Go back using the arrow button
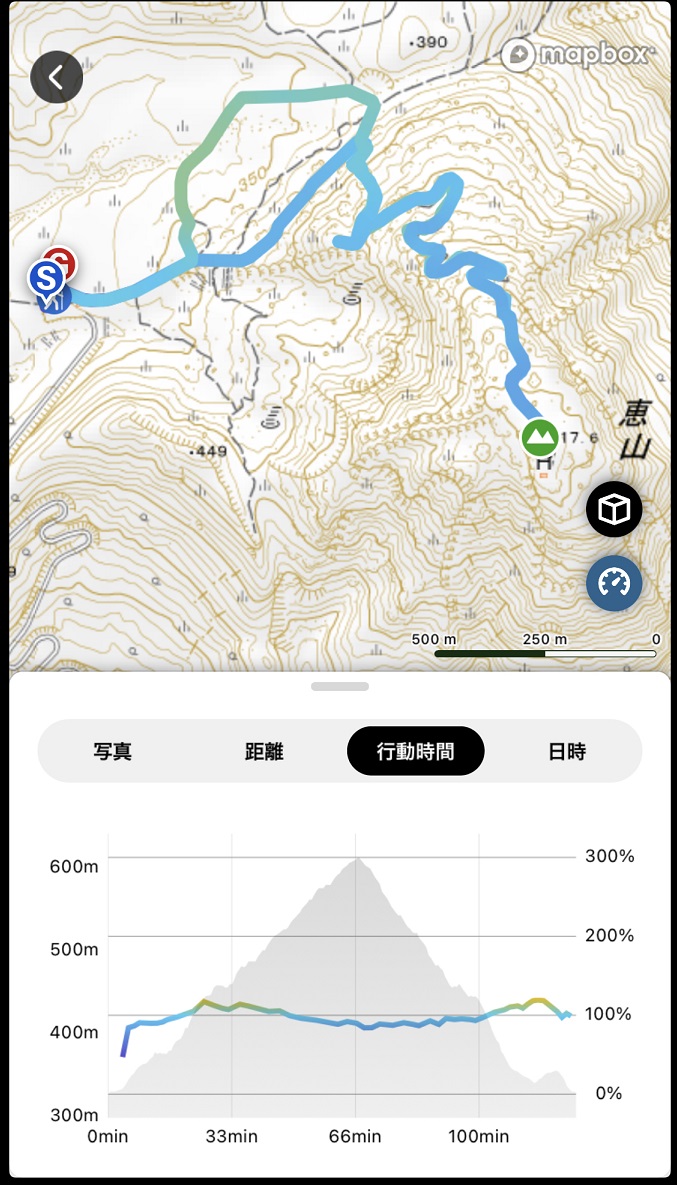677x1185 pixels. tap(56, 77)
